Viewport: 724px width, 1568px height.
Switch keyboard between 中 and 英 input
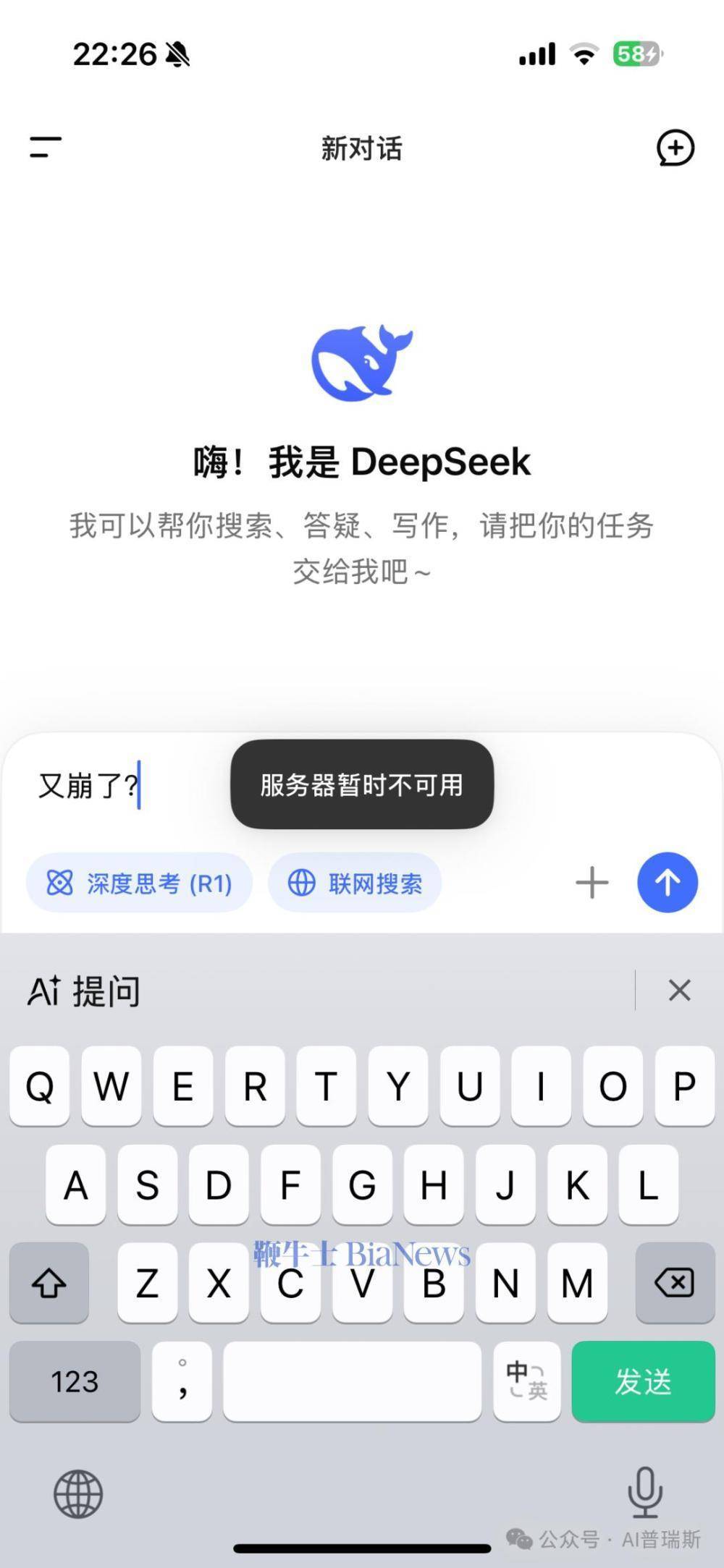point(526,1382)
